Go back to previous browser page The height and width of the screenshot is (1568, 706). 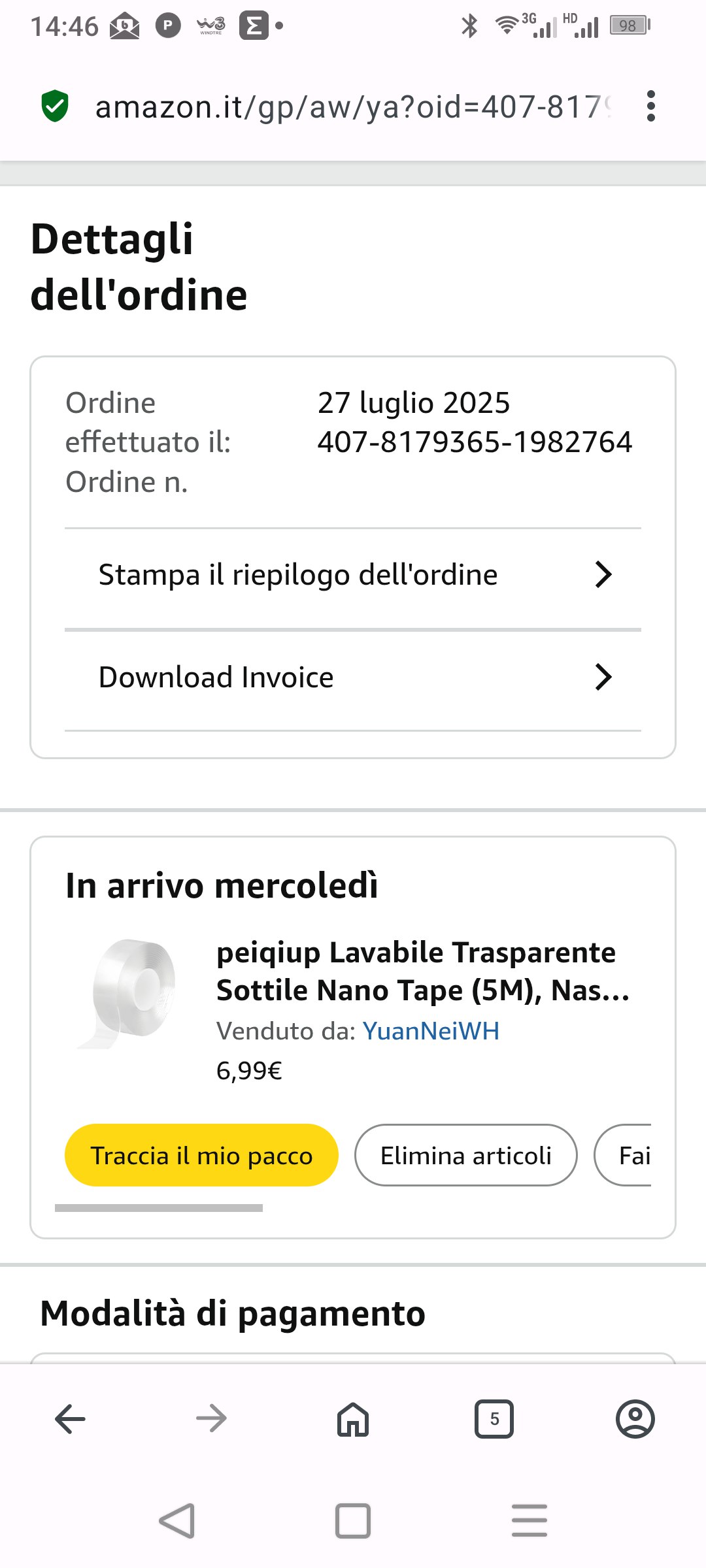tap(70, 1419)
